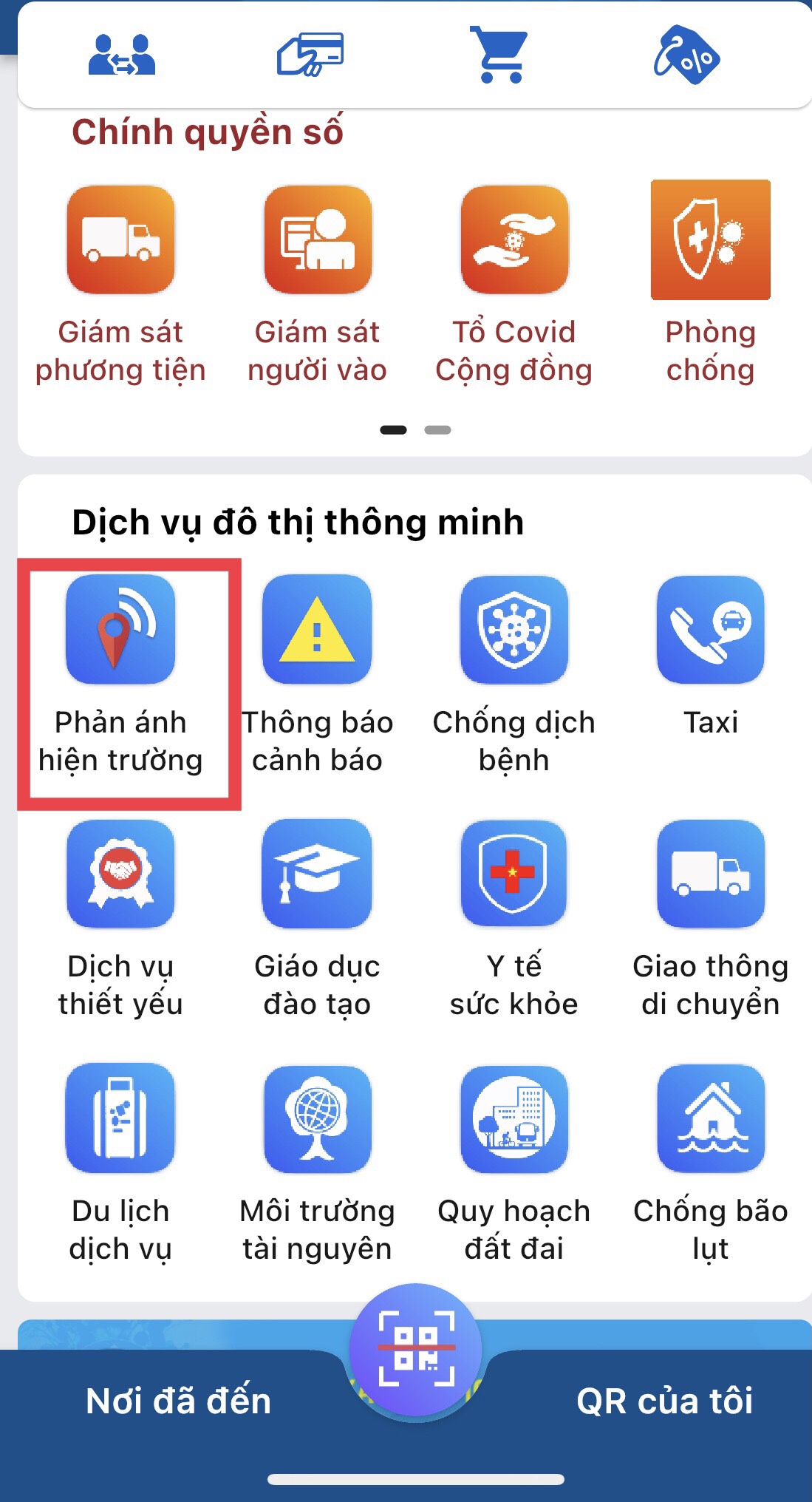Viewport: 812px width, 1502px height.
Task: Switch to QR của tôi tab
Action: [x=664, y=1401]
